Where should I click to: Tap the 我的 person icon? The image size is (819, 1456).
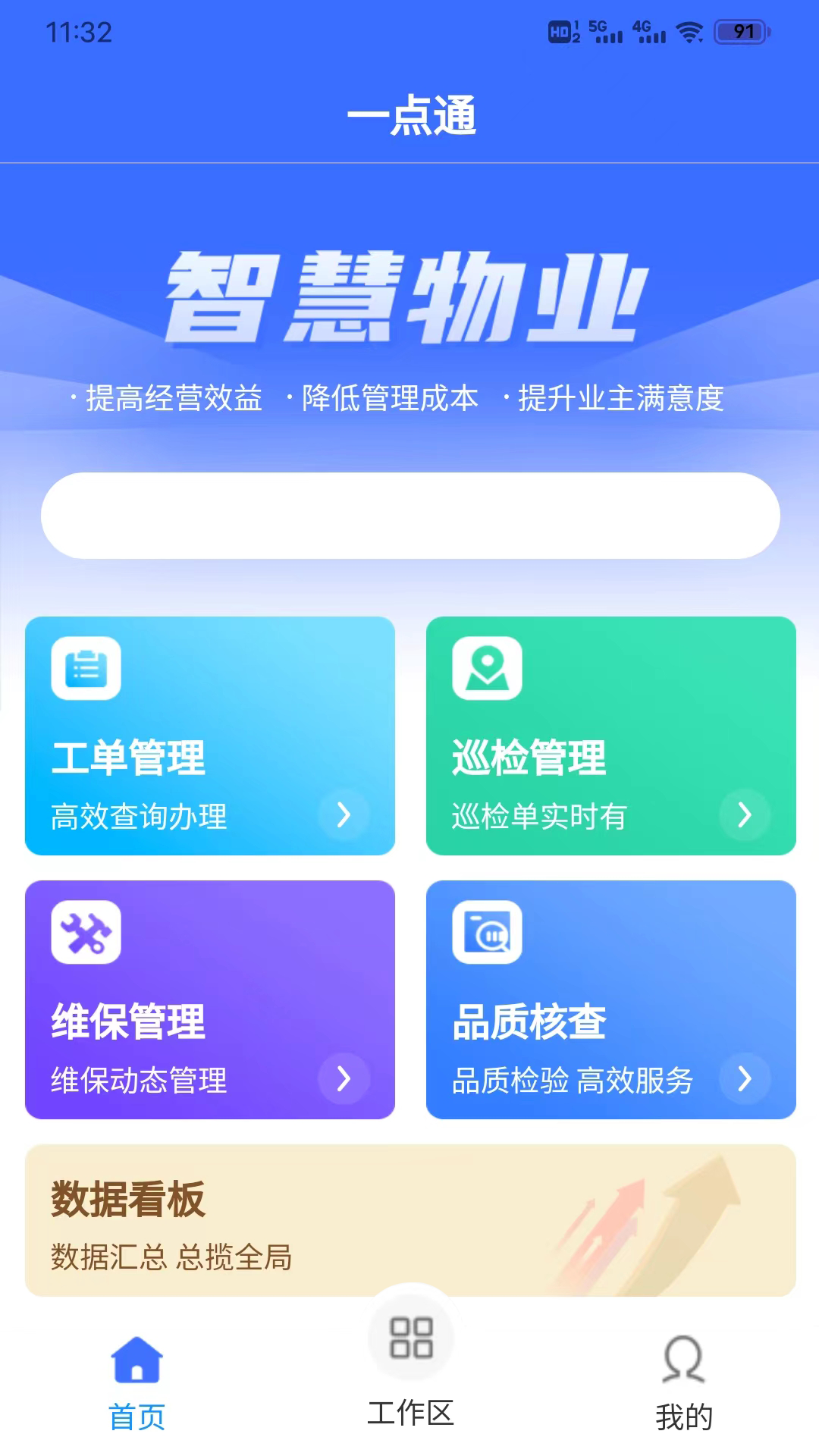click(682, 1361)
